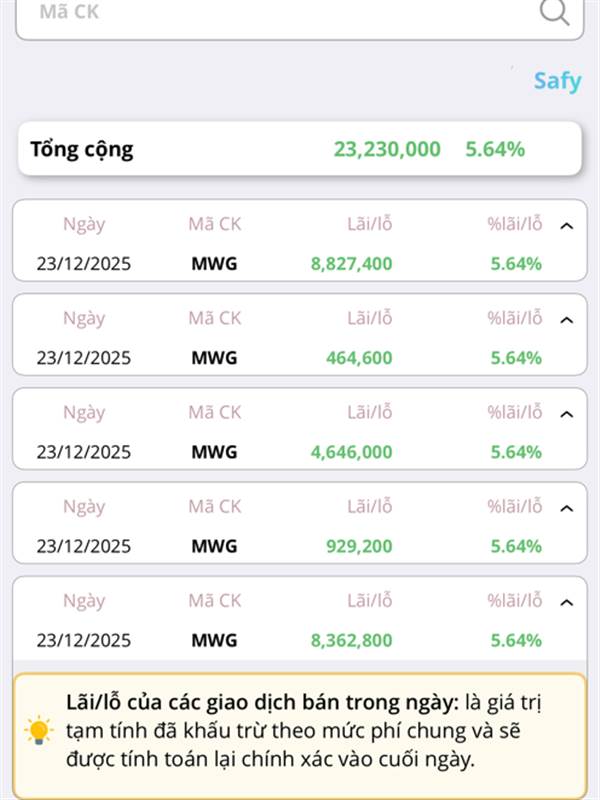Tap the chevron on the 929,200 row

pos(567,508)
